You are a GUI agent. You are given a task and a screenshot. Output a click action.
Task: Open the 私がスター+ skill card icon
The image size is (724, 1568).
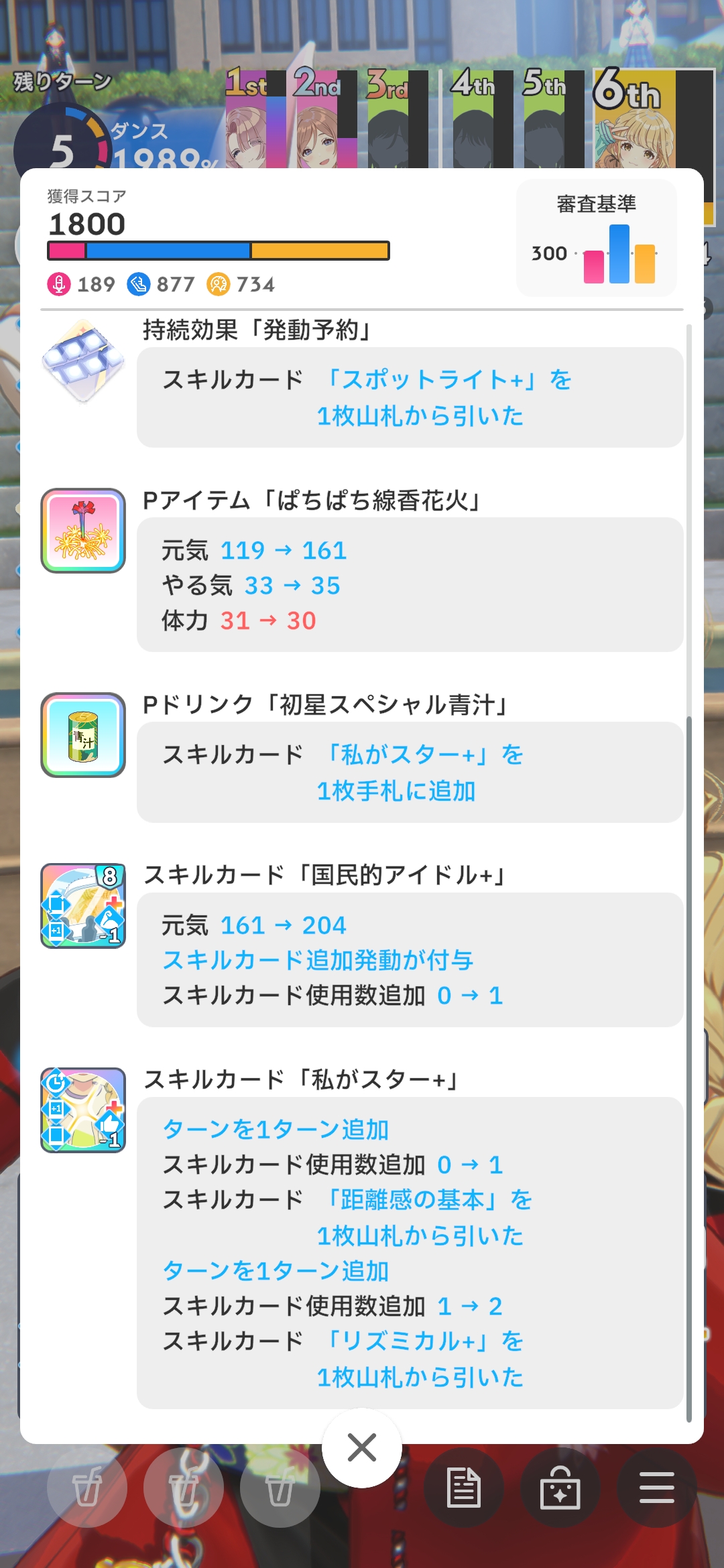[x=83, y=1110]
